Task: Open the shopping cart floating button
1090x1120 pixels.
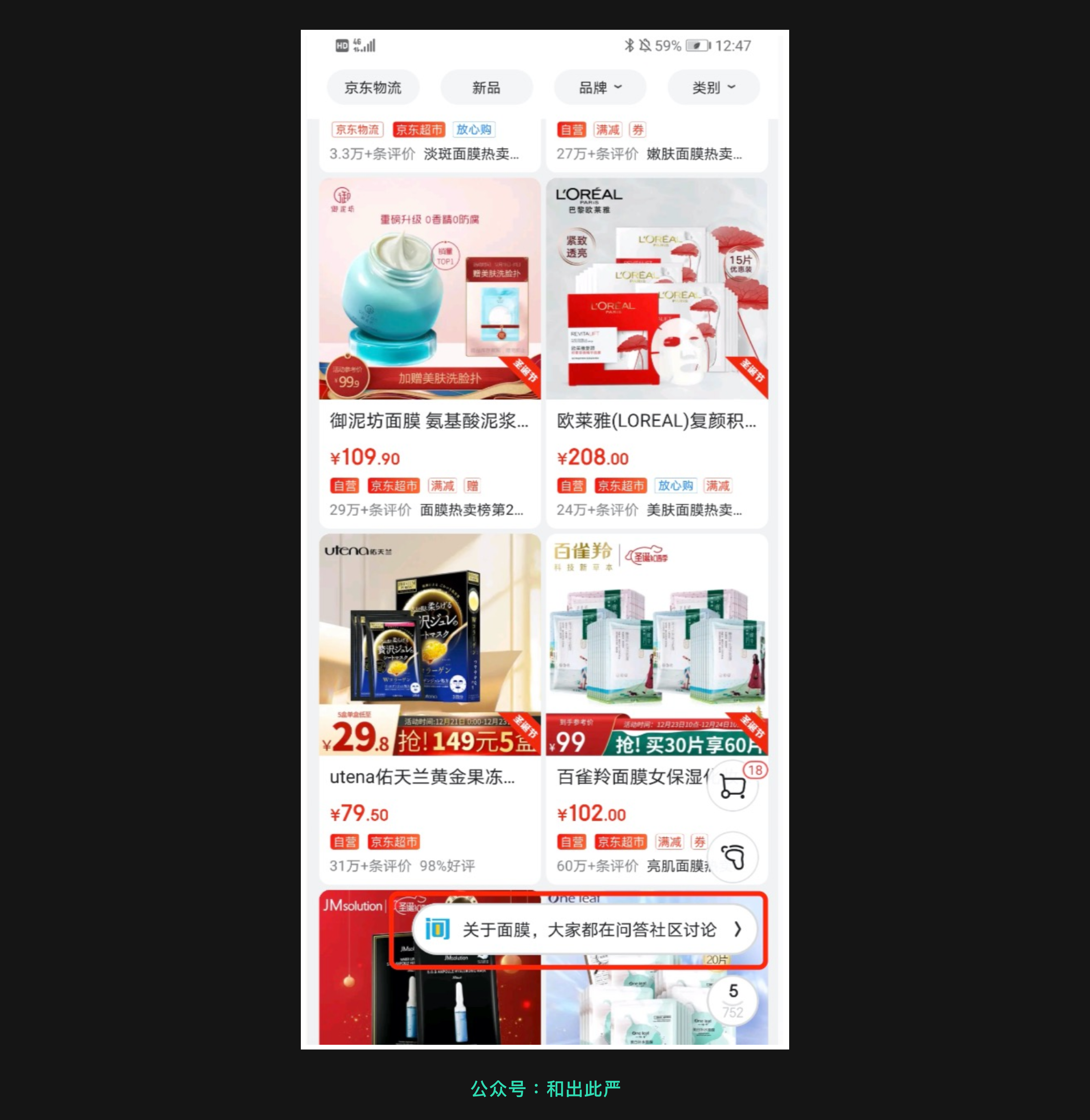Action: coord(733,786)
